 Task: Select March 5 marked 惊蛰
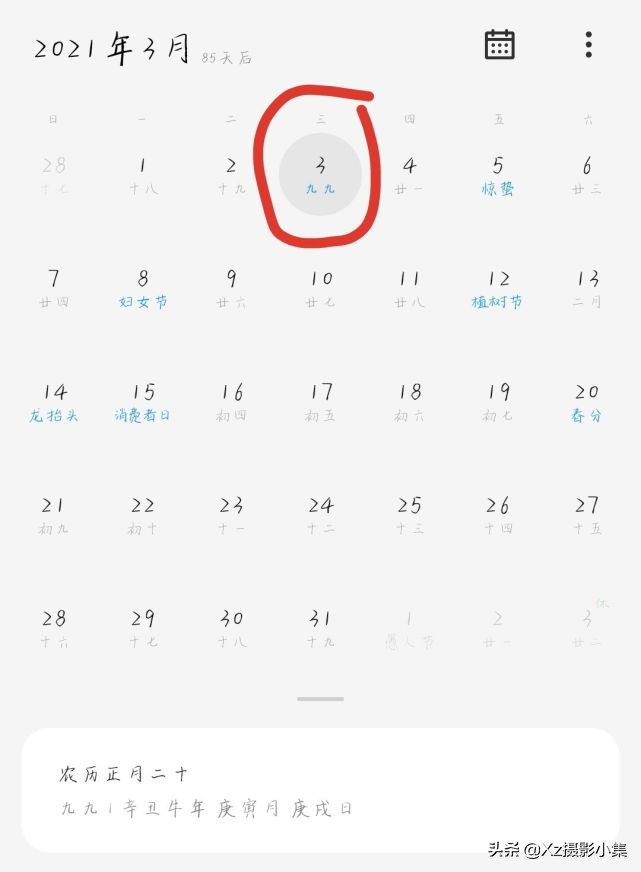[498, 175]
